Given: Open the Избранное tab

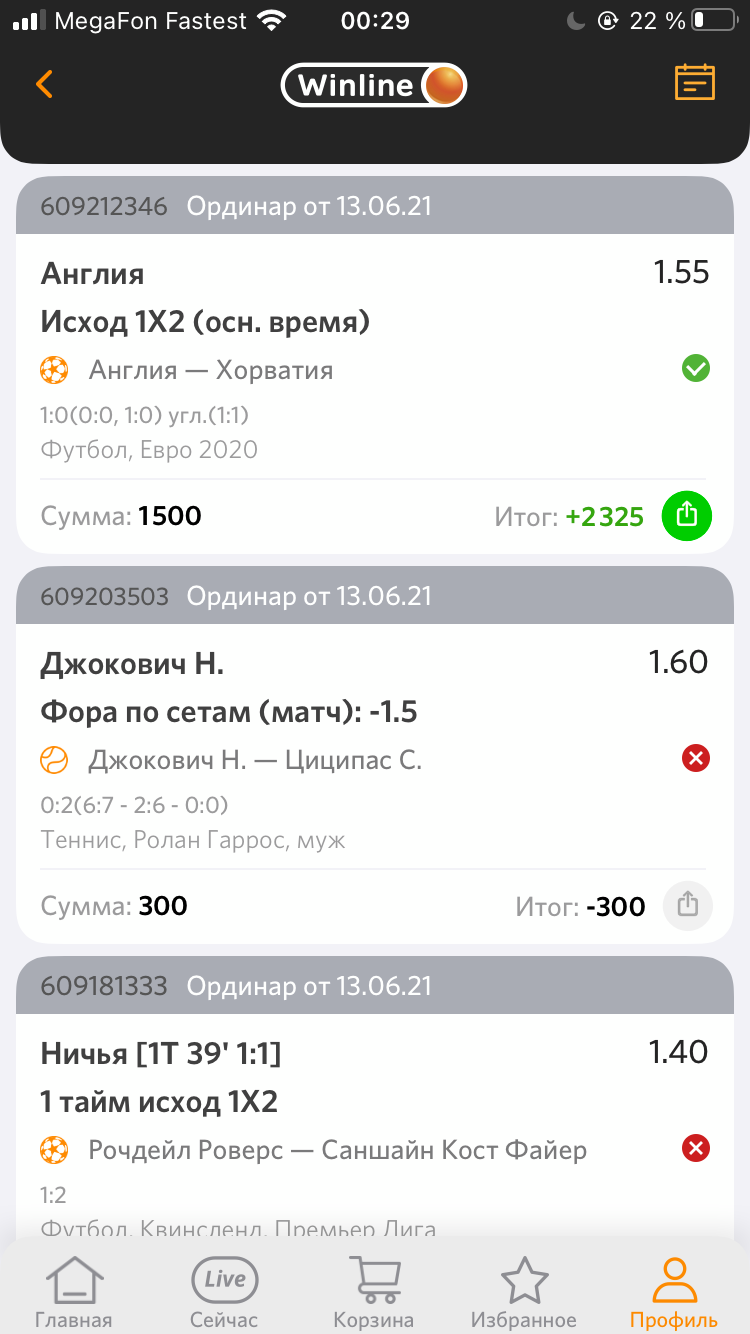Looking at the screenshot, I should click(524, 1292).
